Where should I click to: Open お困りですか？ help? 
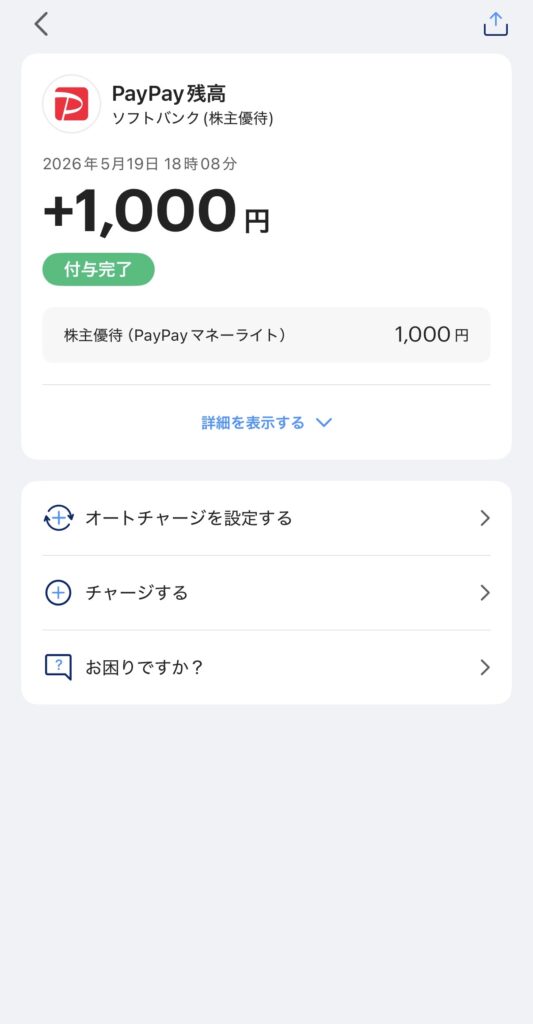click(266, 667)
